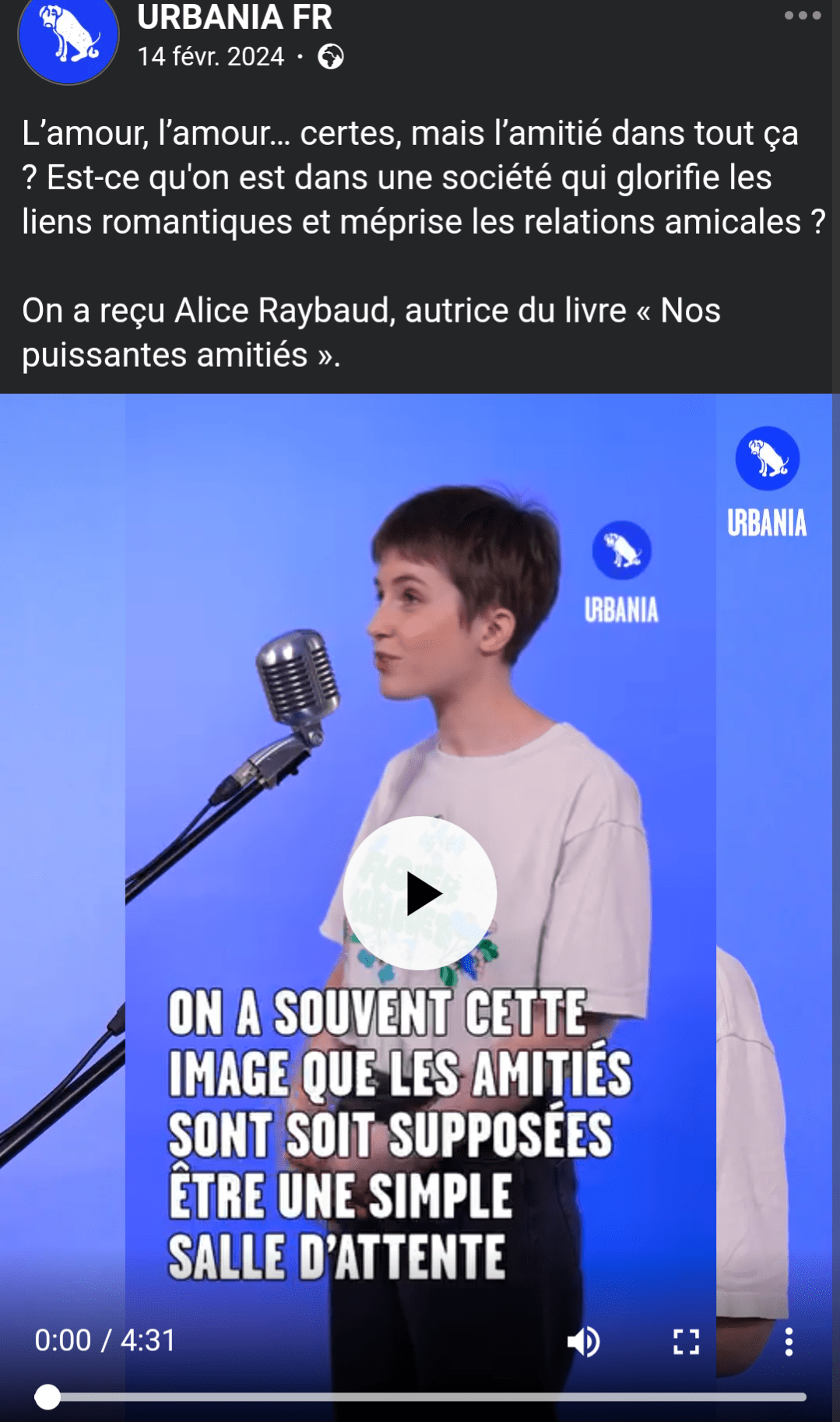Image resolution: width=840 pixels, height=1422 pixels.
Task: Open the video player options menu
Action: [x=789, y=1341]
